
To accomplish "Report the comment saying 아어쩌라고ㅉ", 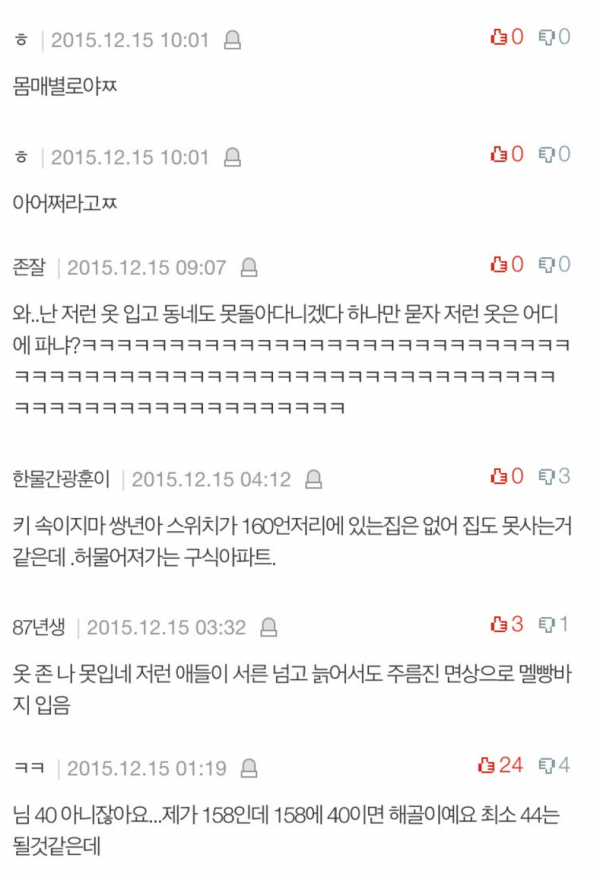I will (x=232, y=157).
